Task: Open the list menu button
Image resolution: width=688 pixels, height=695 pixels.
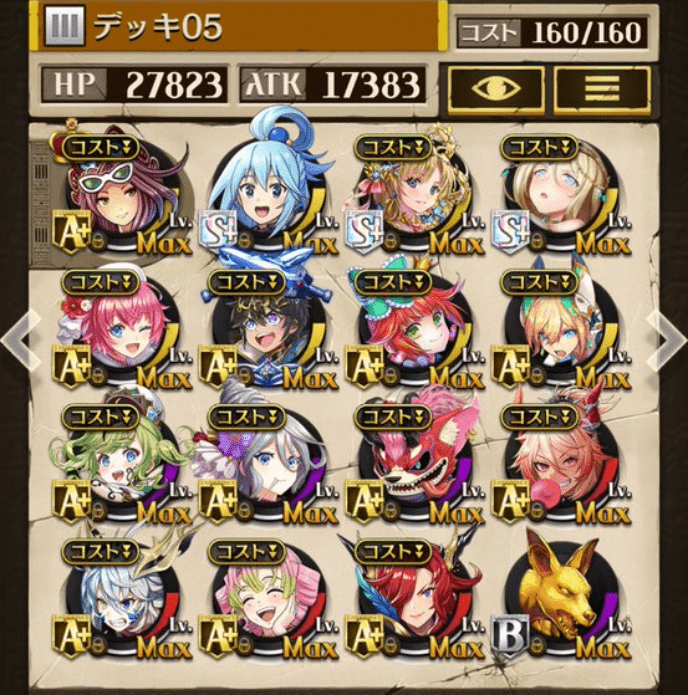Action: [602, 88]
